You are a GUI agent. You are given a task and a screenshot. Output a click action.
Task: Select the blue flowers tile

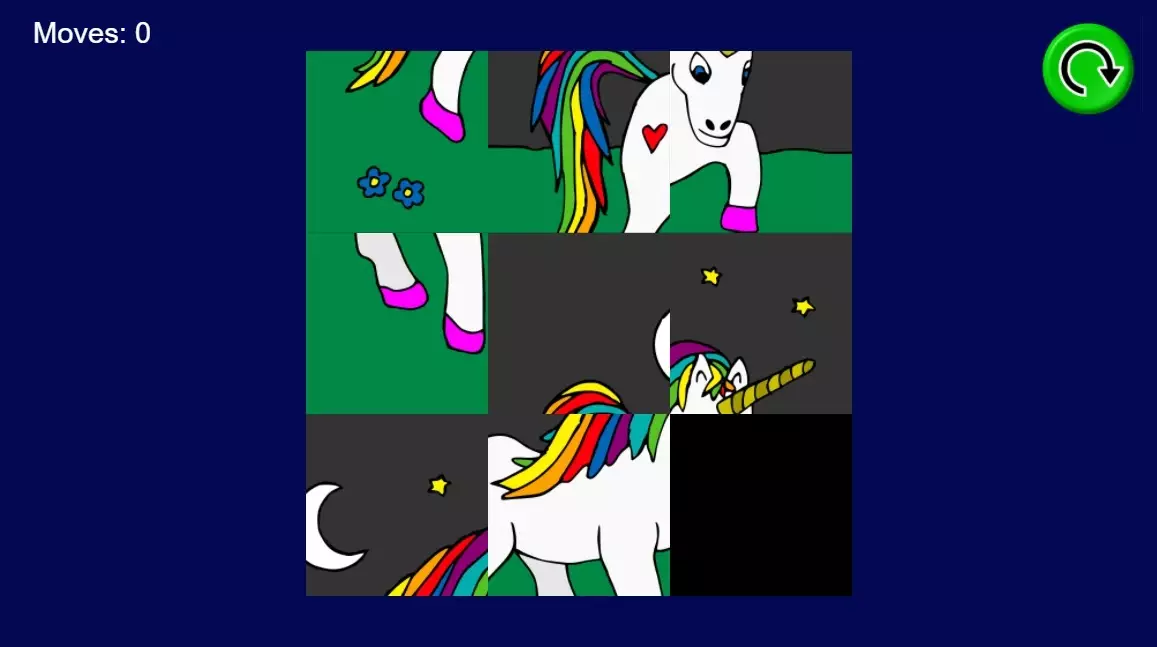[x=396, y=141]
